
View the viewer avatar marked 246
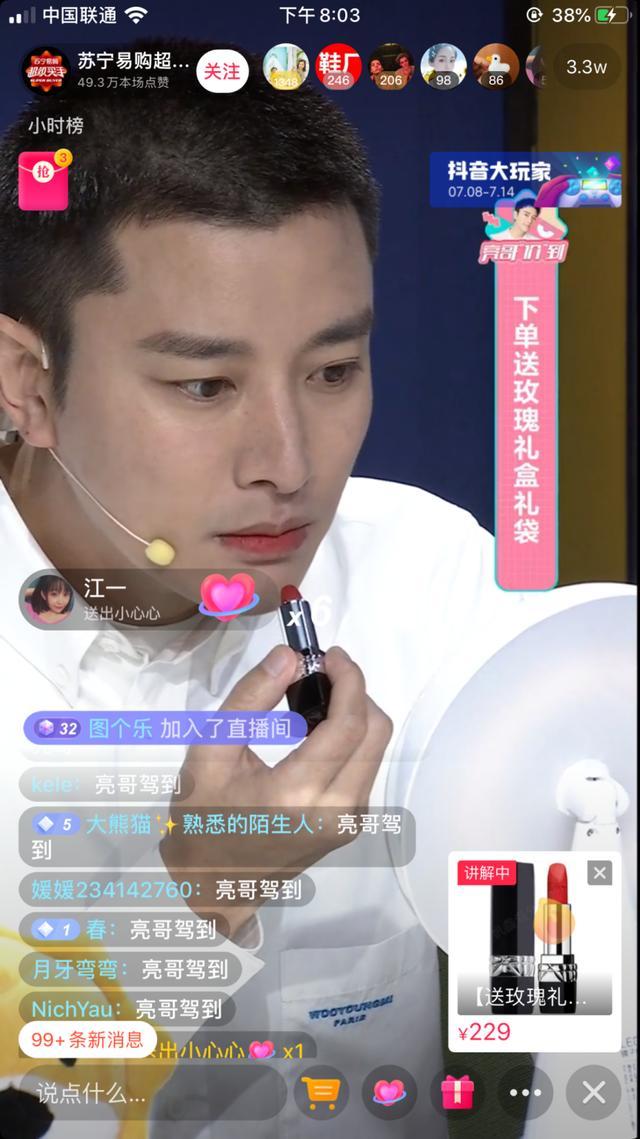pos(339,67)
